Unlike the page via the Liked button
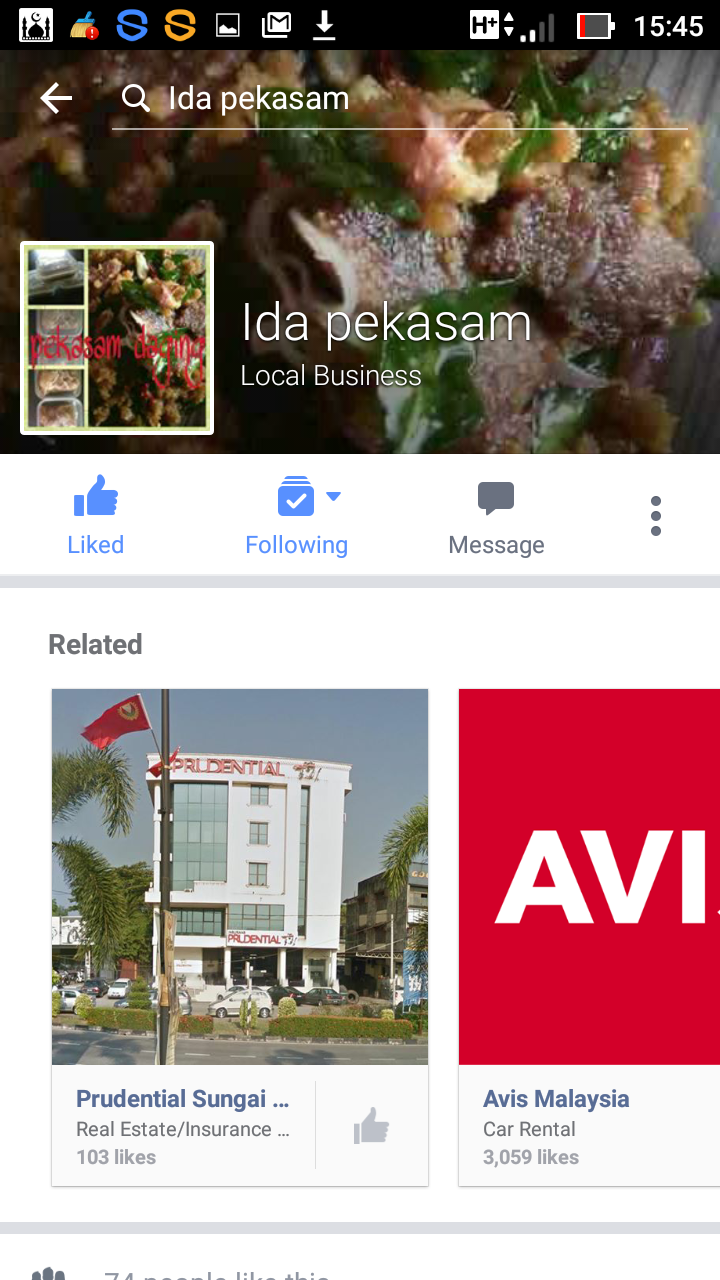720x1280 pixels. pos(96,516)
